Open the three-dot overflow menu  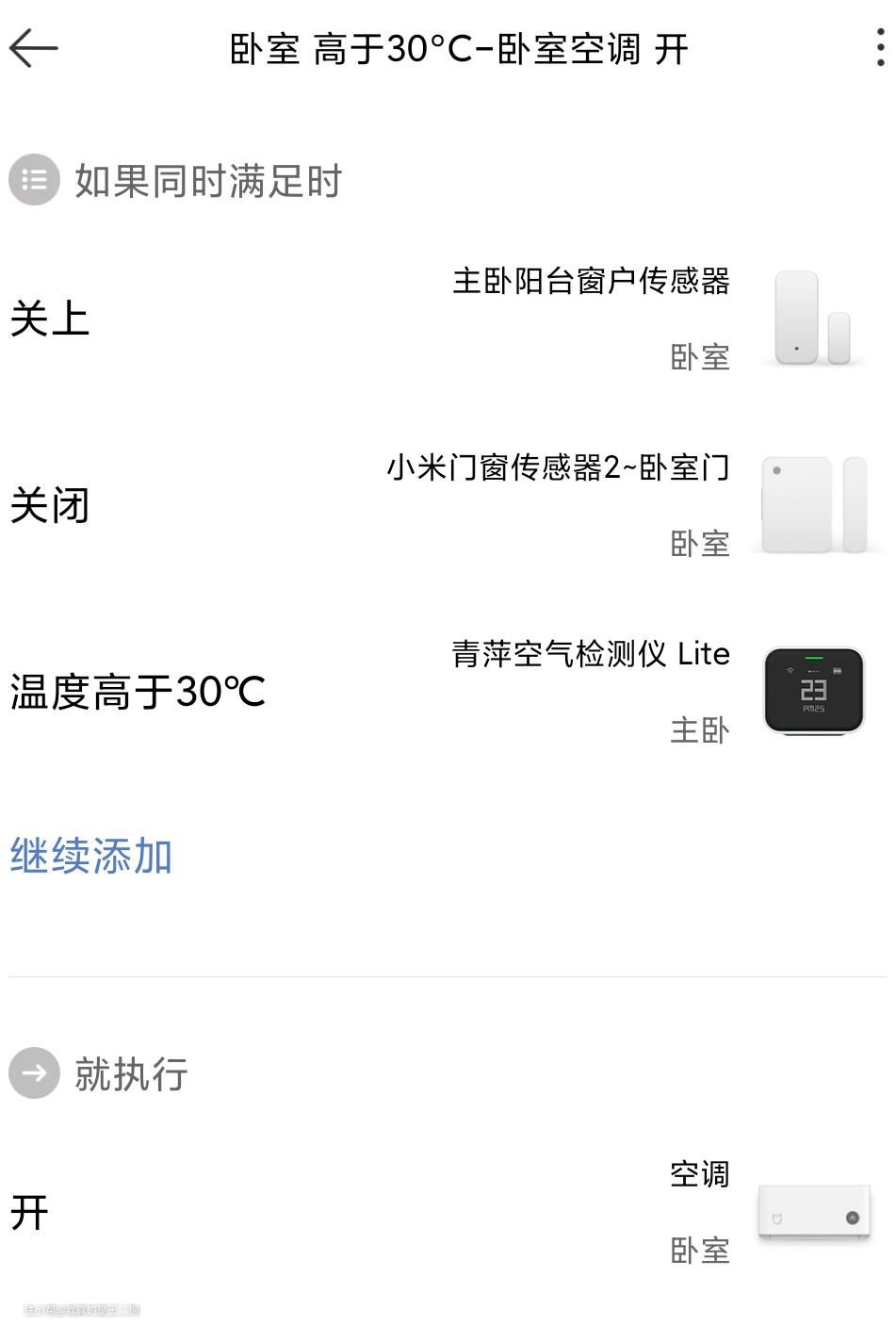880,48
